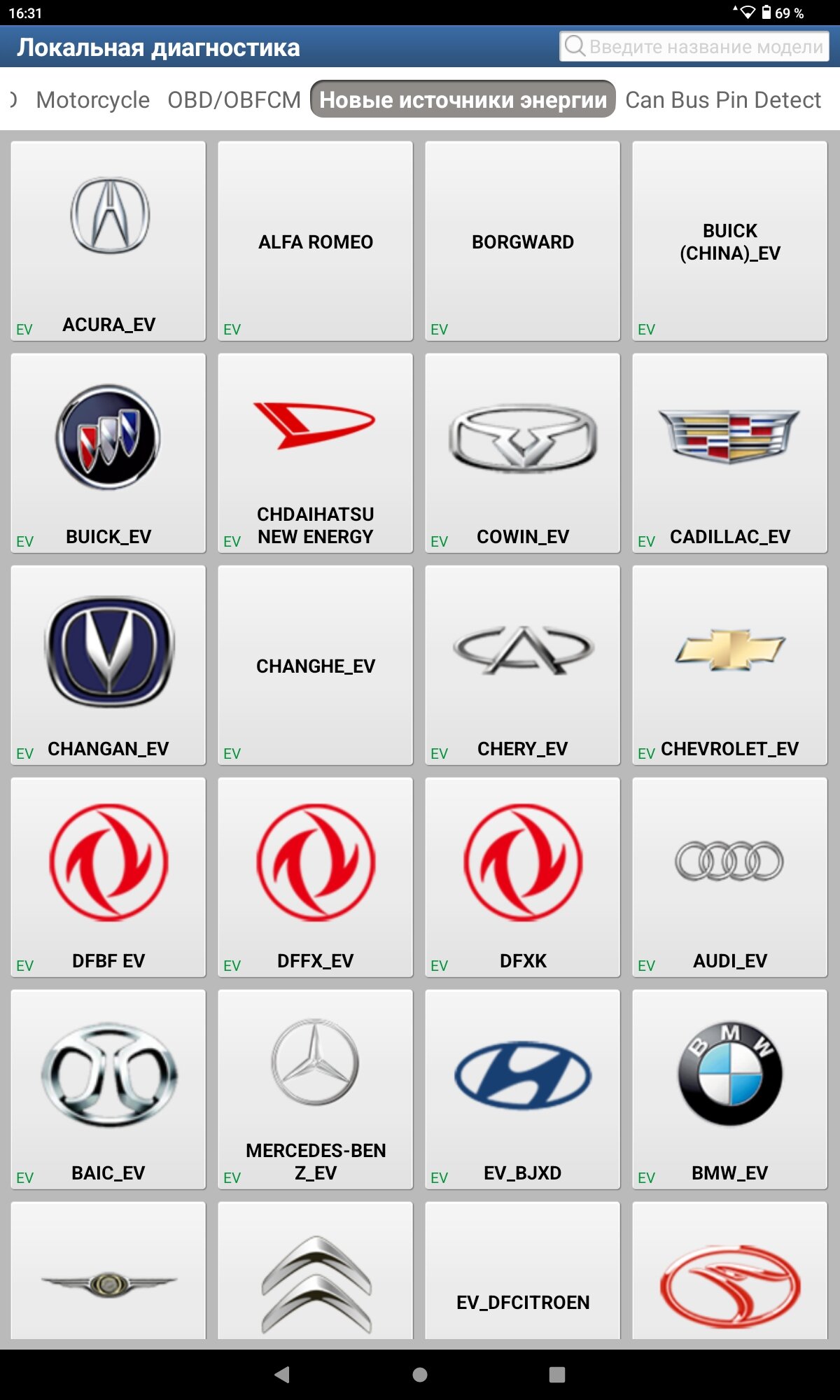The height and width of the screenshot is (1400, 840).
Task: Go back with the system back button
Action: [282, 1375]
